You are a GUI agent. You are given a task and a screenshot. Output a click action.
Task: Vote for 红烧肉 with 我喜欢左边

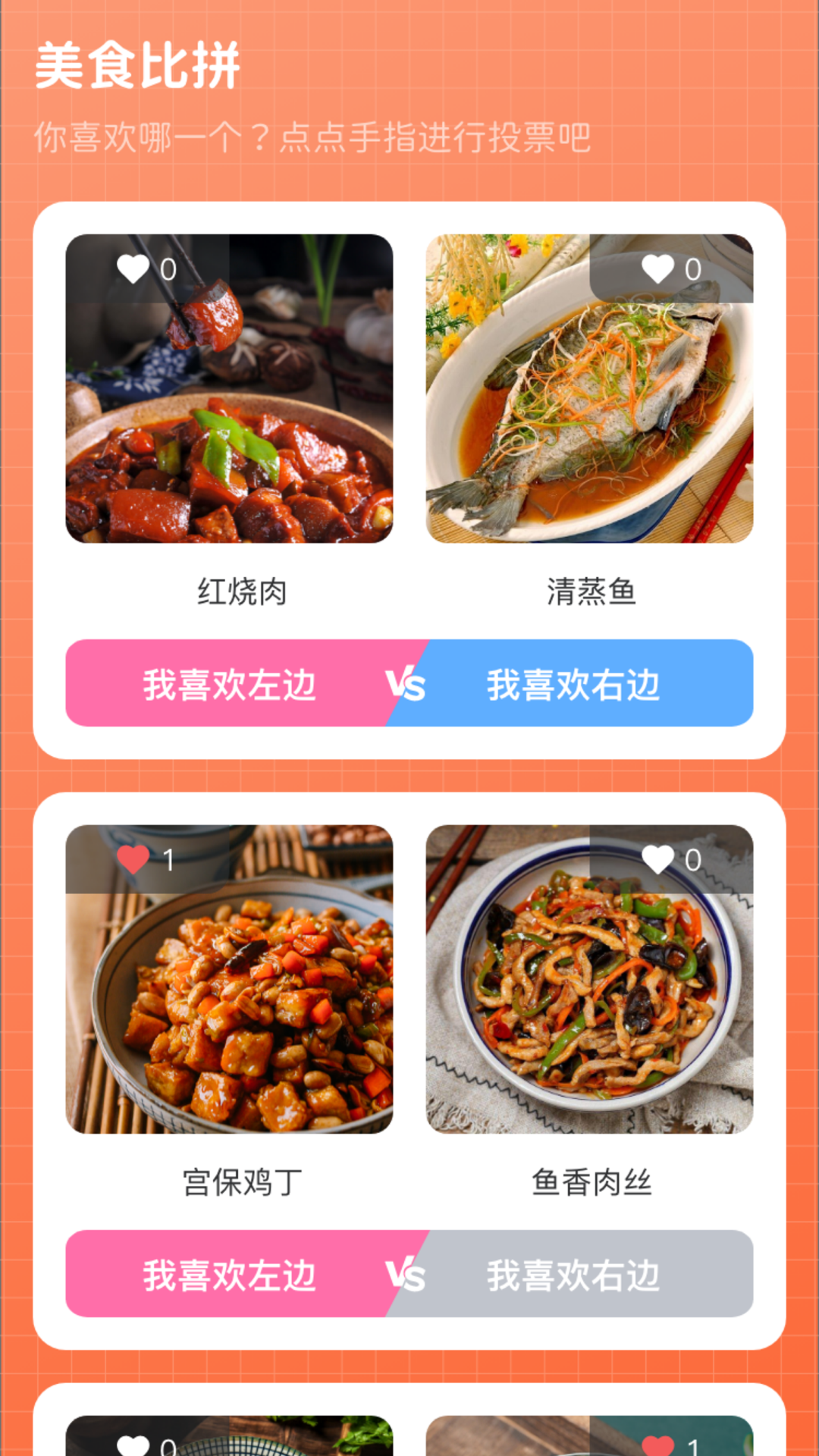click(x=227, y=683)
